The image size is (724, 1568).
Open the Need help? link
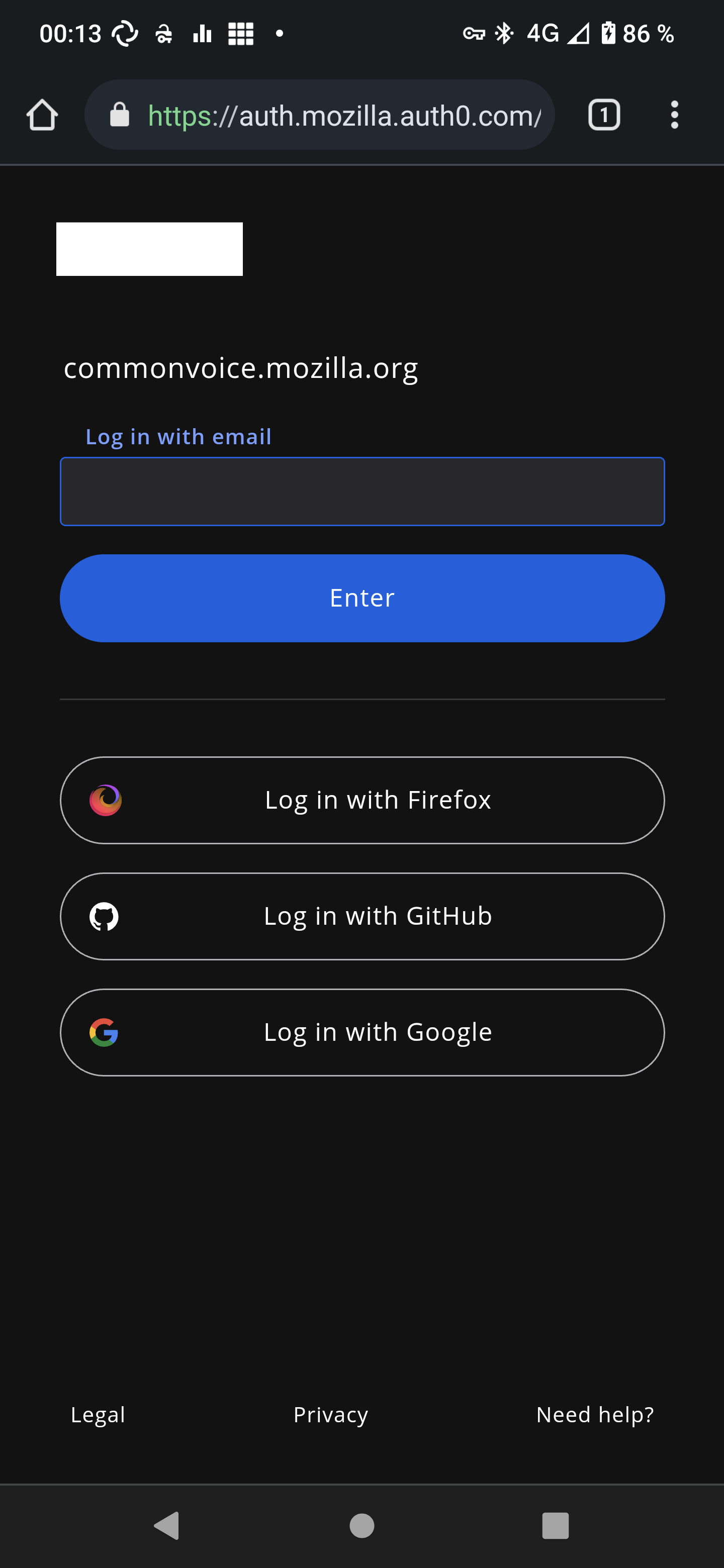pyautogui.click(x=594, y=1415)
